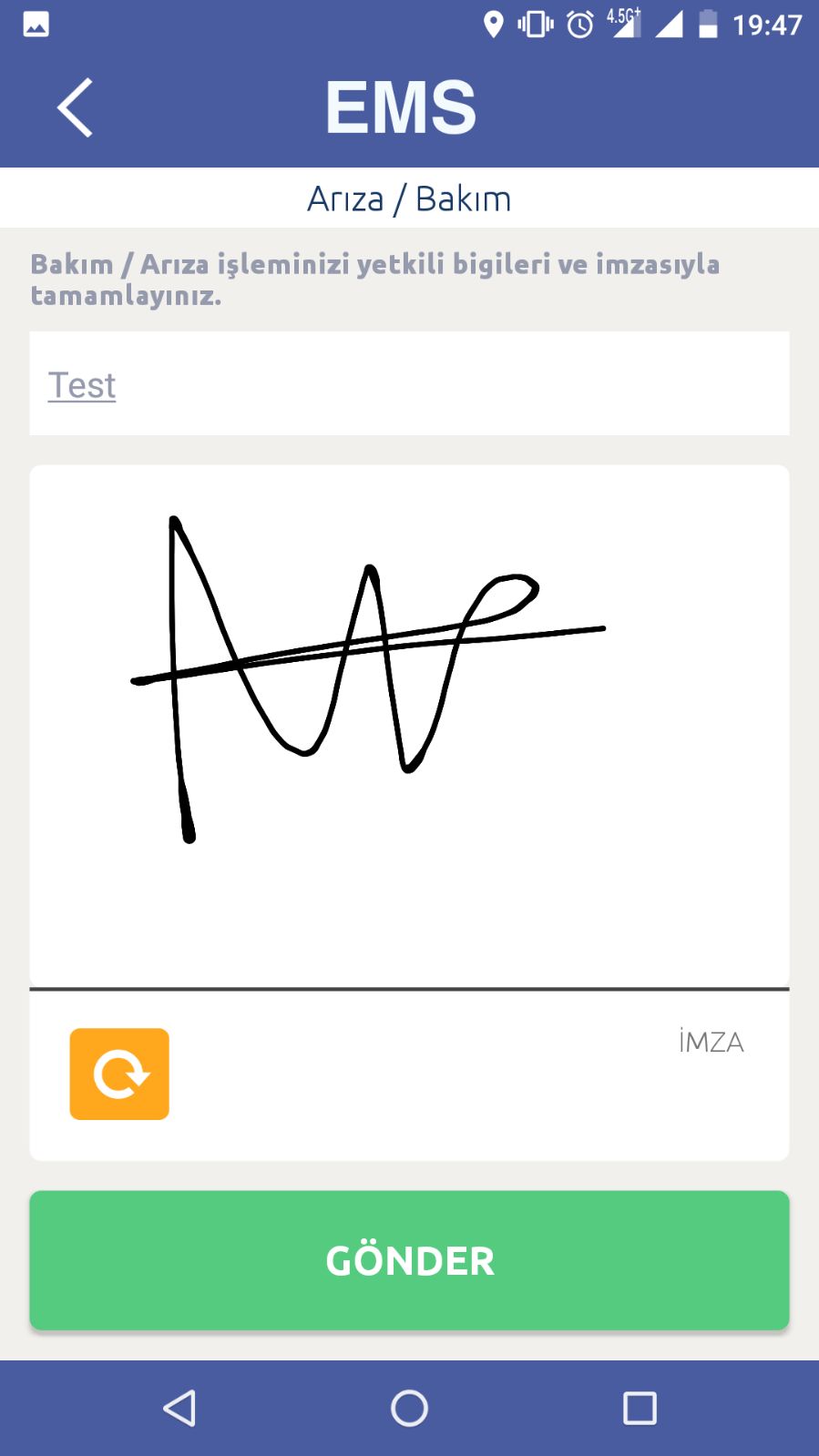The height and width of the screenshot is (1456, 819).
Task: Submit the form with GÖNDER
Action: click(409, 1260)
